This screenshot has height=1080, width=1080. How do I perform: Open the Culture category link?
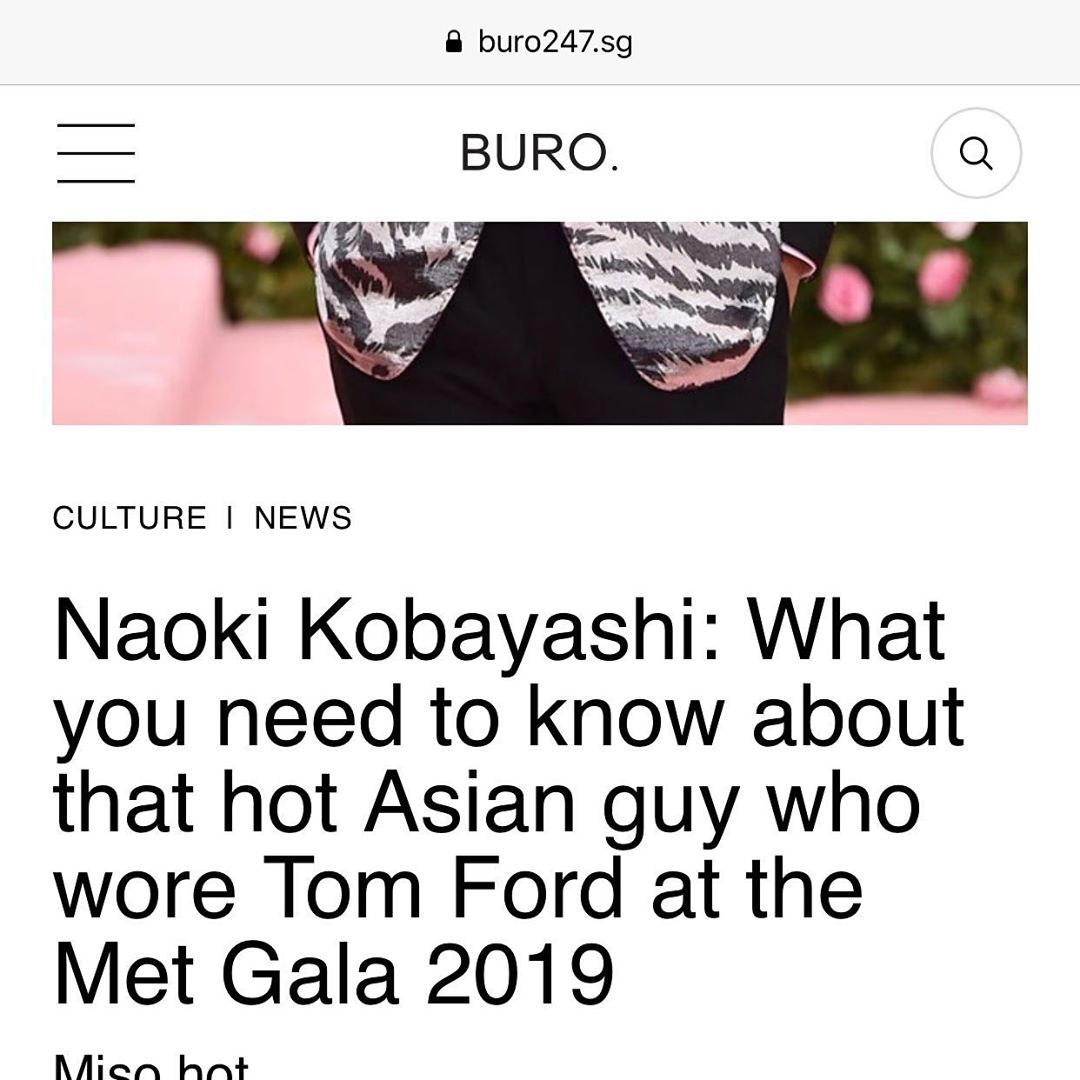(129, 518)
